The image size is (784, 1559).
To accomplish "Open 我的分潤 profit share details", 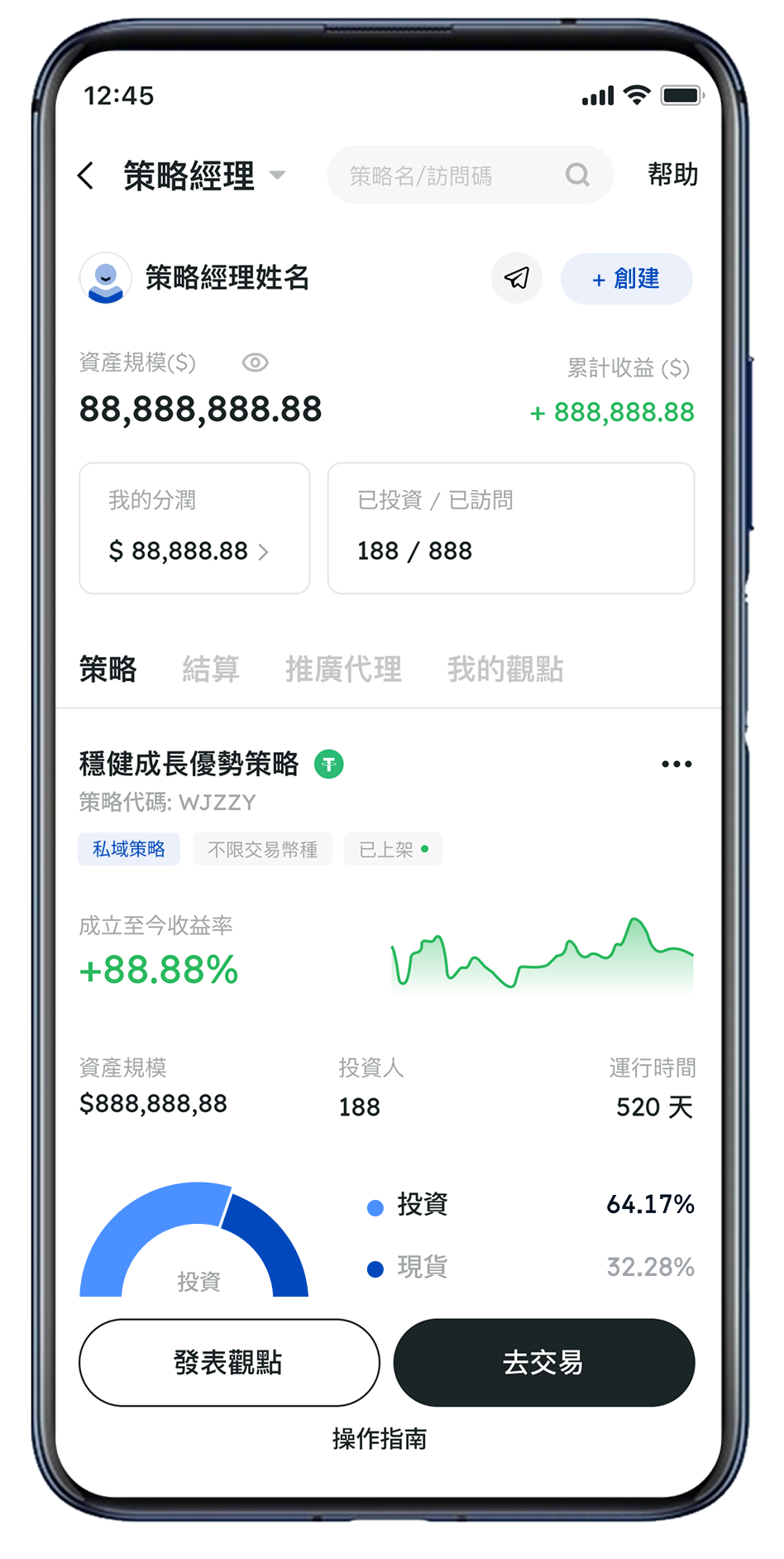I will coord(194,528).
